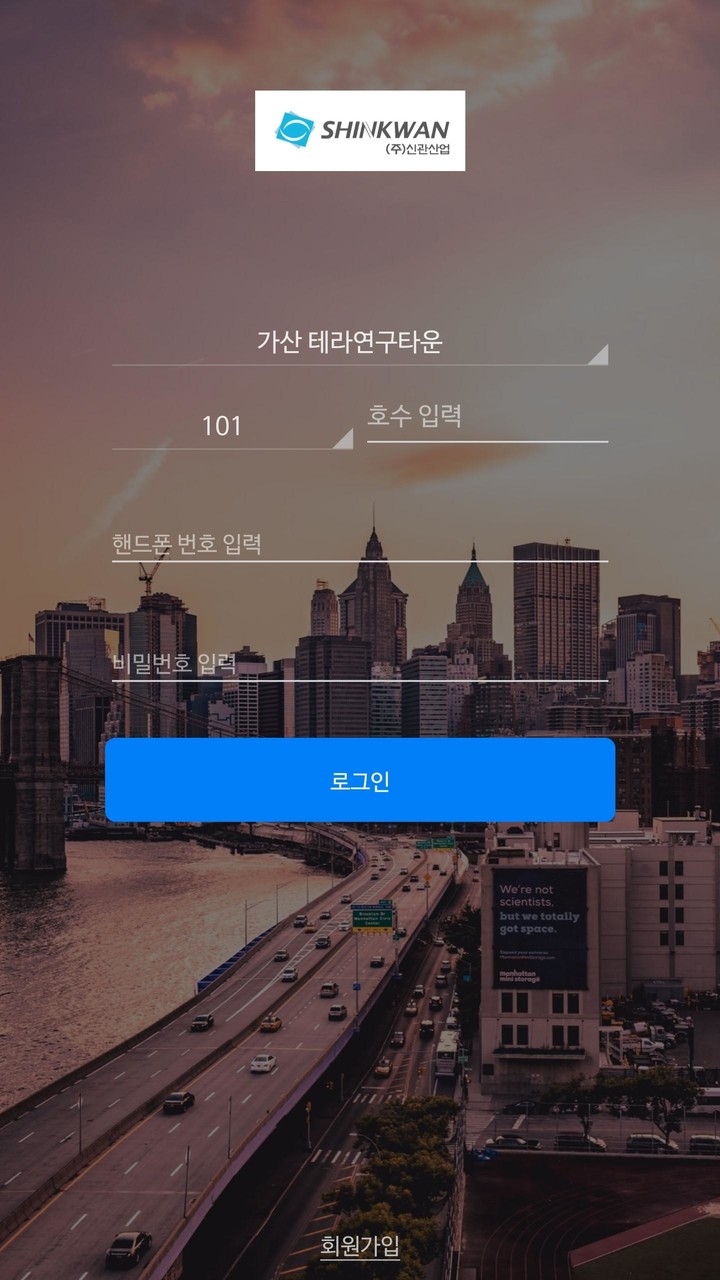720x1280 pixels.
Task: Click the underline of the password field
Action: click(360, 687)
